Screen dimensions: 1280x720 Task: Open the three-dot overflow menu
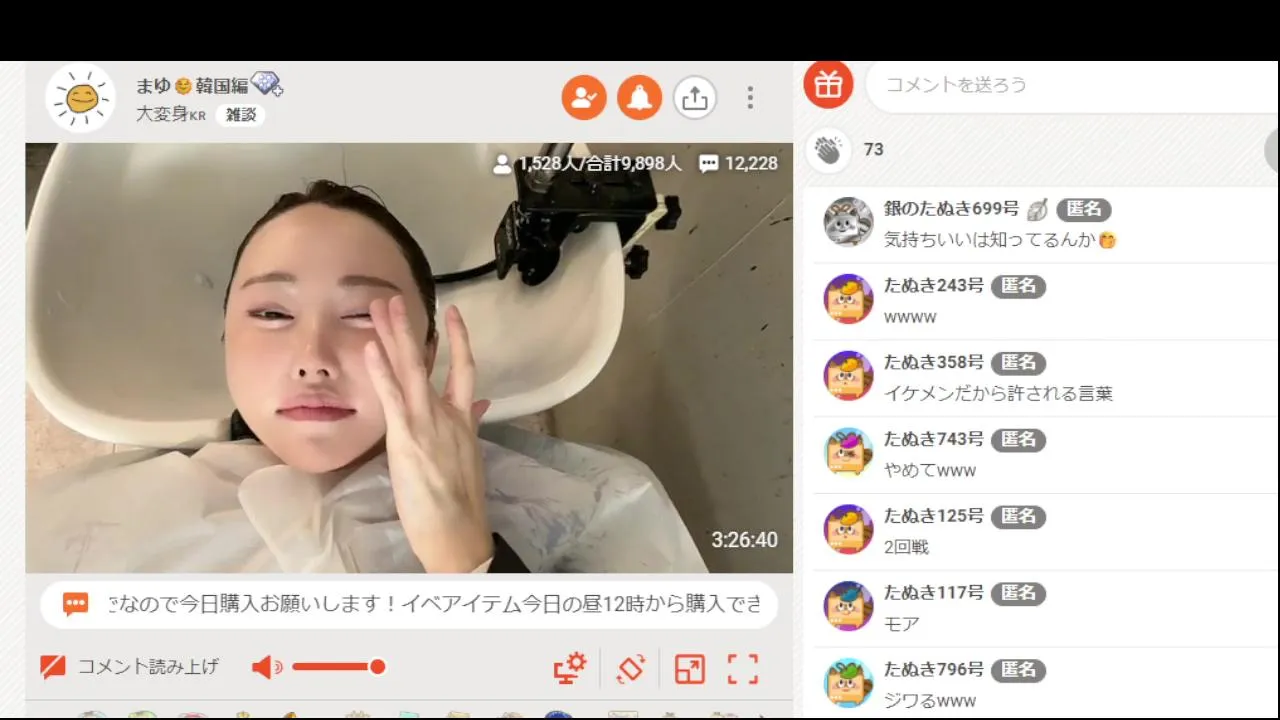[x=750, y=97]
